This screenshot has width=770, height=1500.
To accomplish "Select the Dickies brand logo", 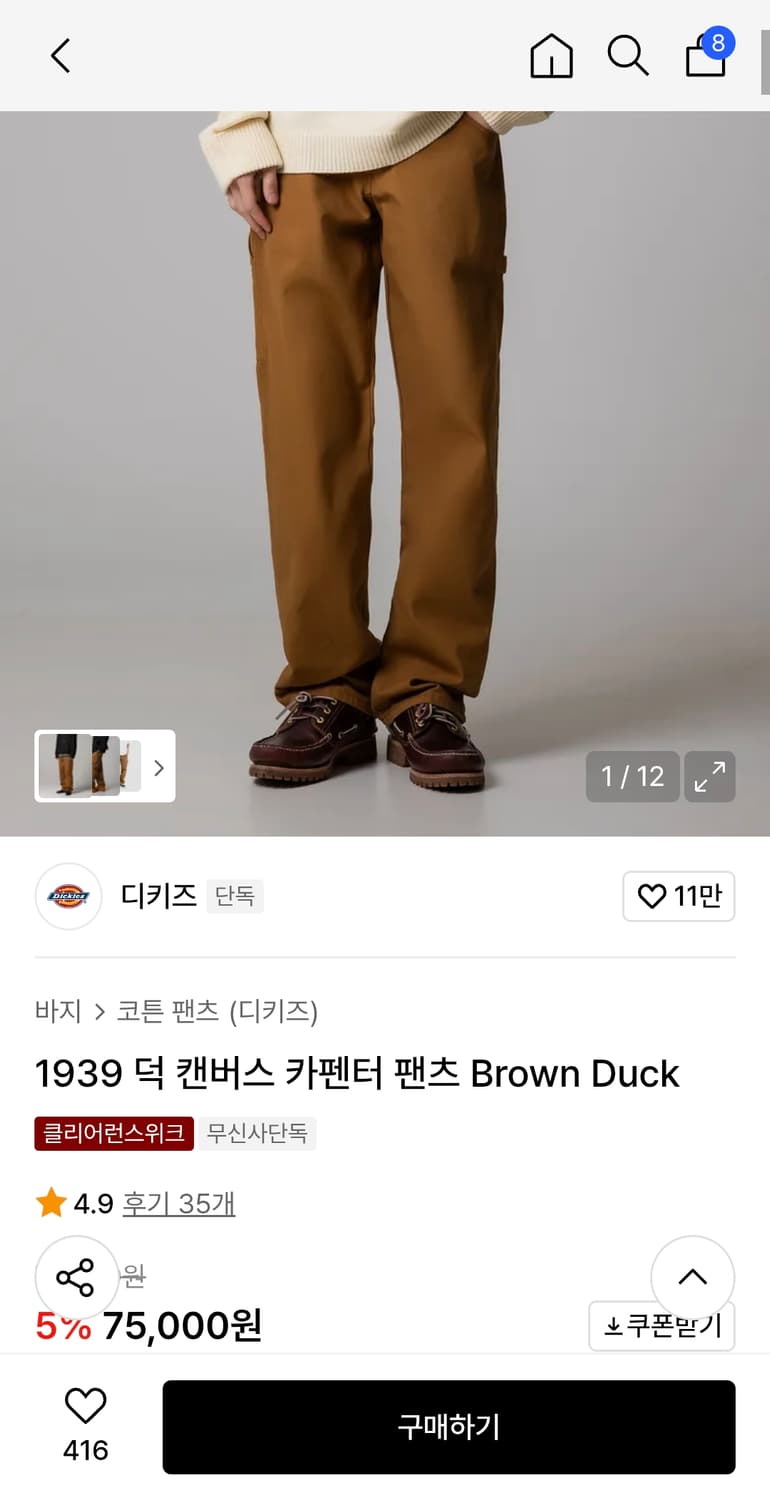I will [x=68, y=896].
